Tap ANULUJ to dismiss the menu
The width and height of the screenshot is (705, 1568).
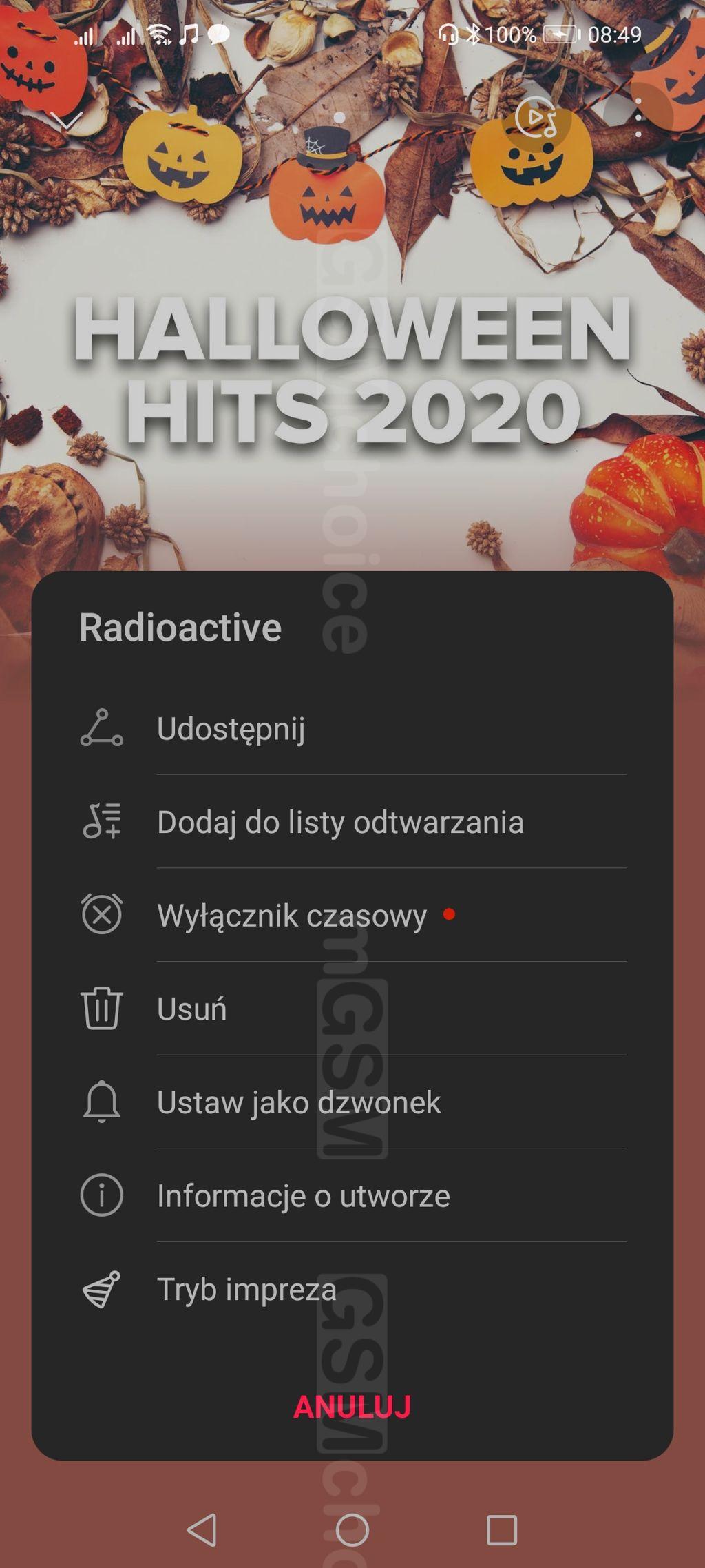[352, 1407]
